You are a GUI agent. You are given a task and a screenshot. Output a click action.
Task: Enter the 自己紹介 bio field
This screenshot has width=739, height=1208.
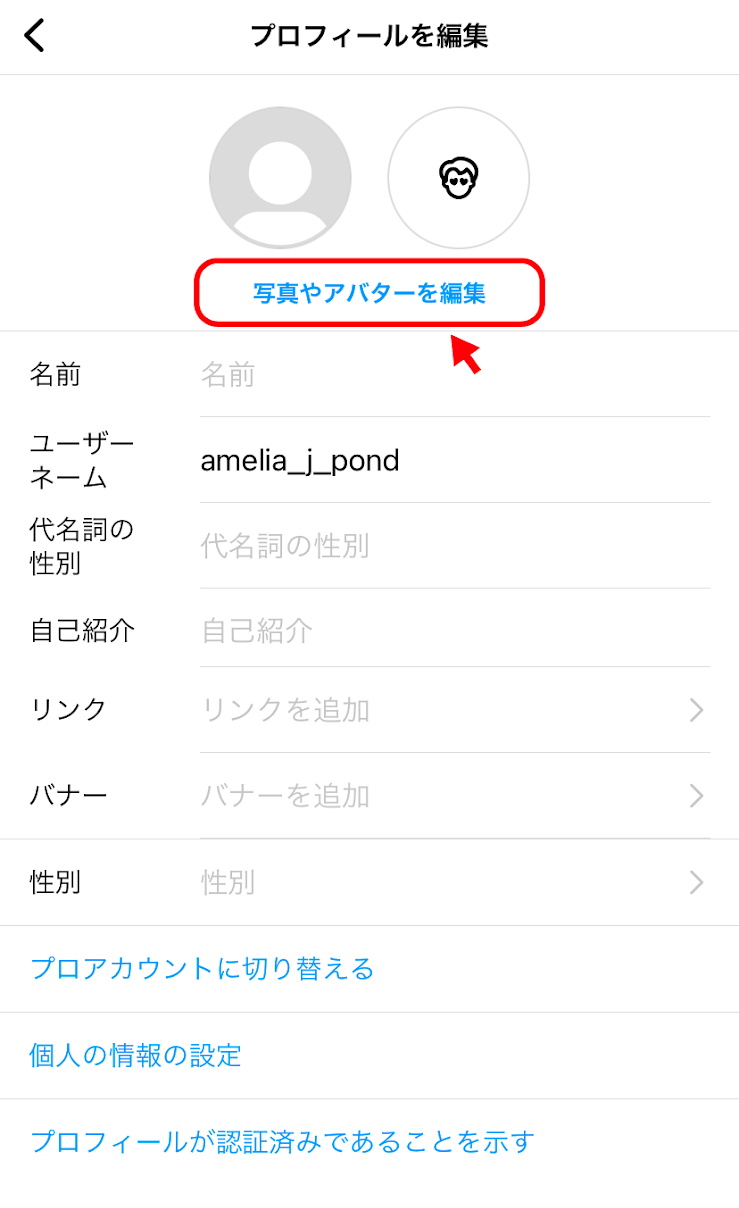[x=454, y=631]
